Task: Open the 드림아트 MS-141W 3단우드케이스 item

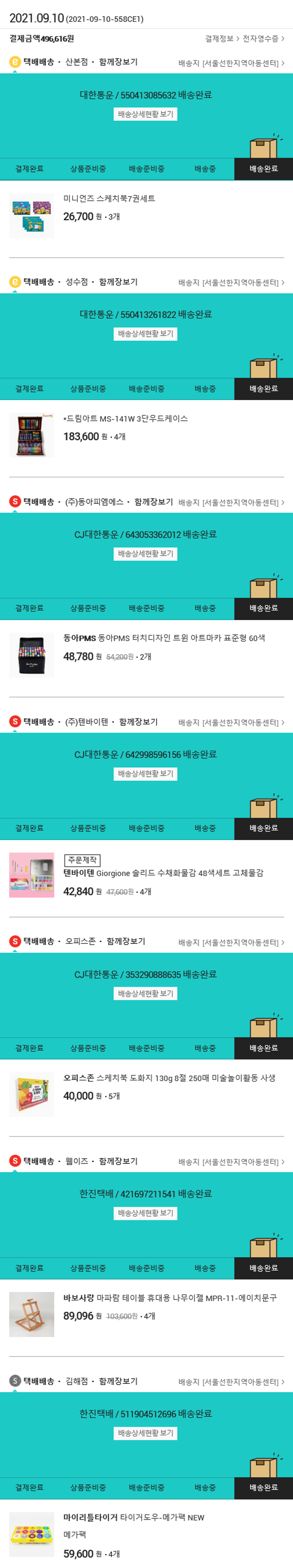Action: tap(125, 419)
